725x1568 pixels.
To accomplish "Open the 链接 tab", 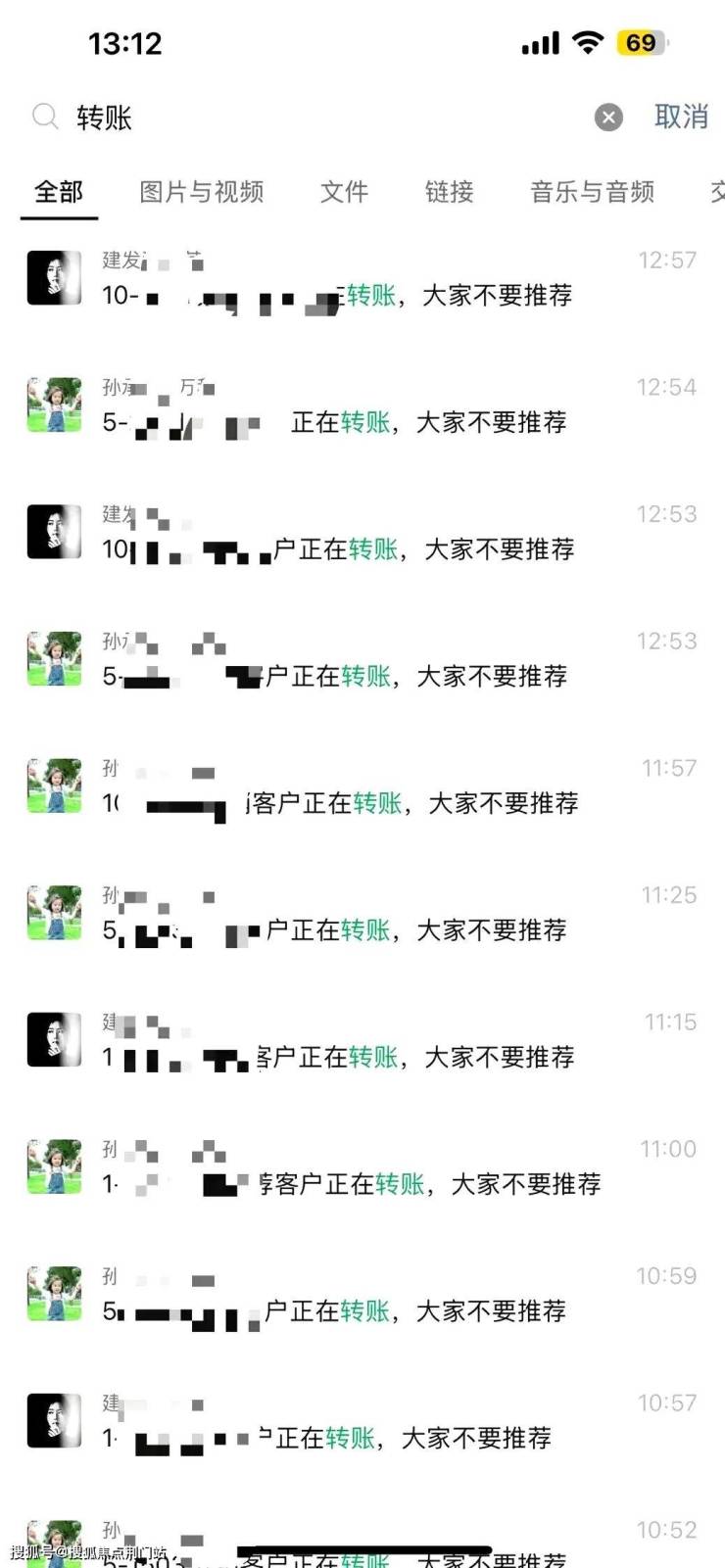I will click(x=449, y=192).
